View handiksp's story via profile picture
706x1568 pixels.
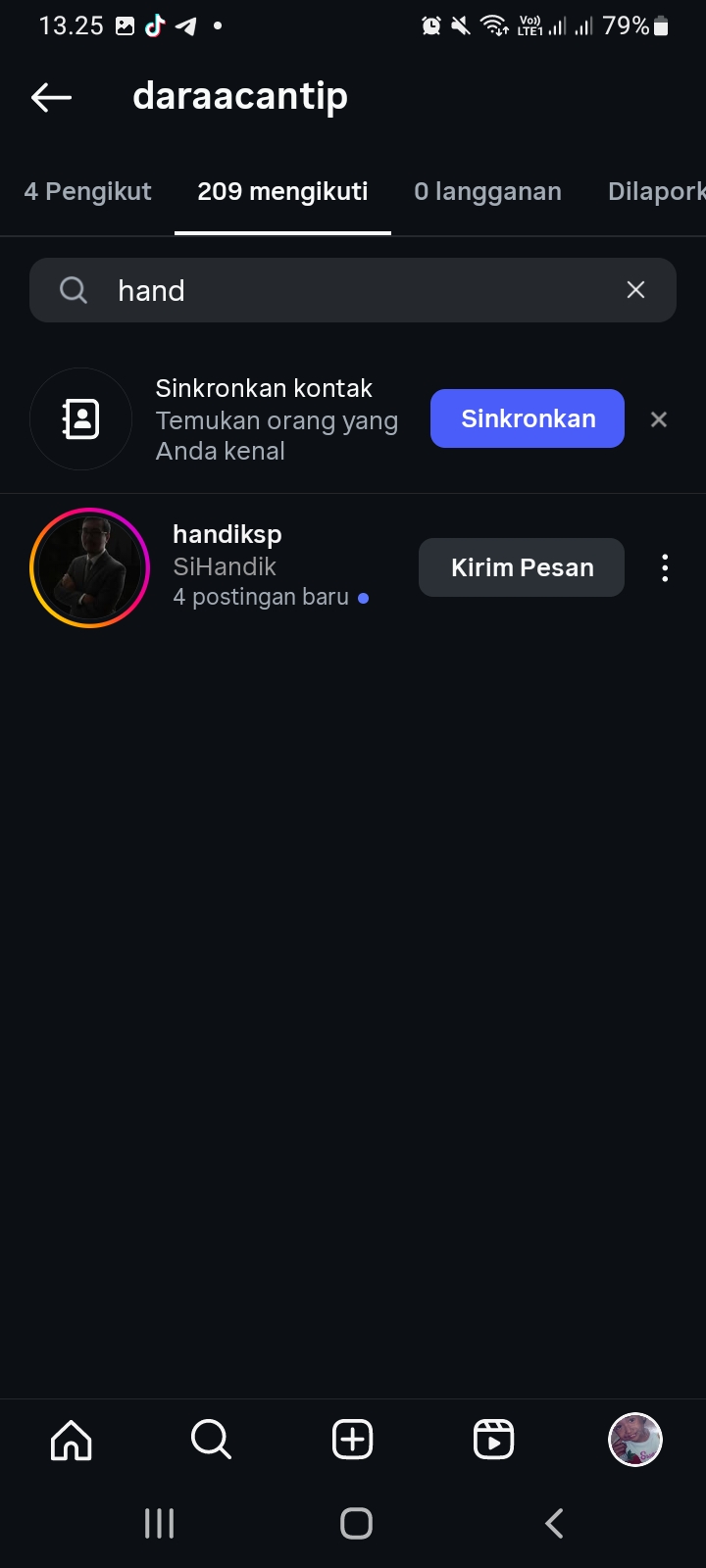pos(89,567)
